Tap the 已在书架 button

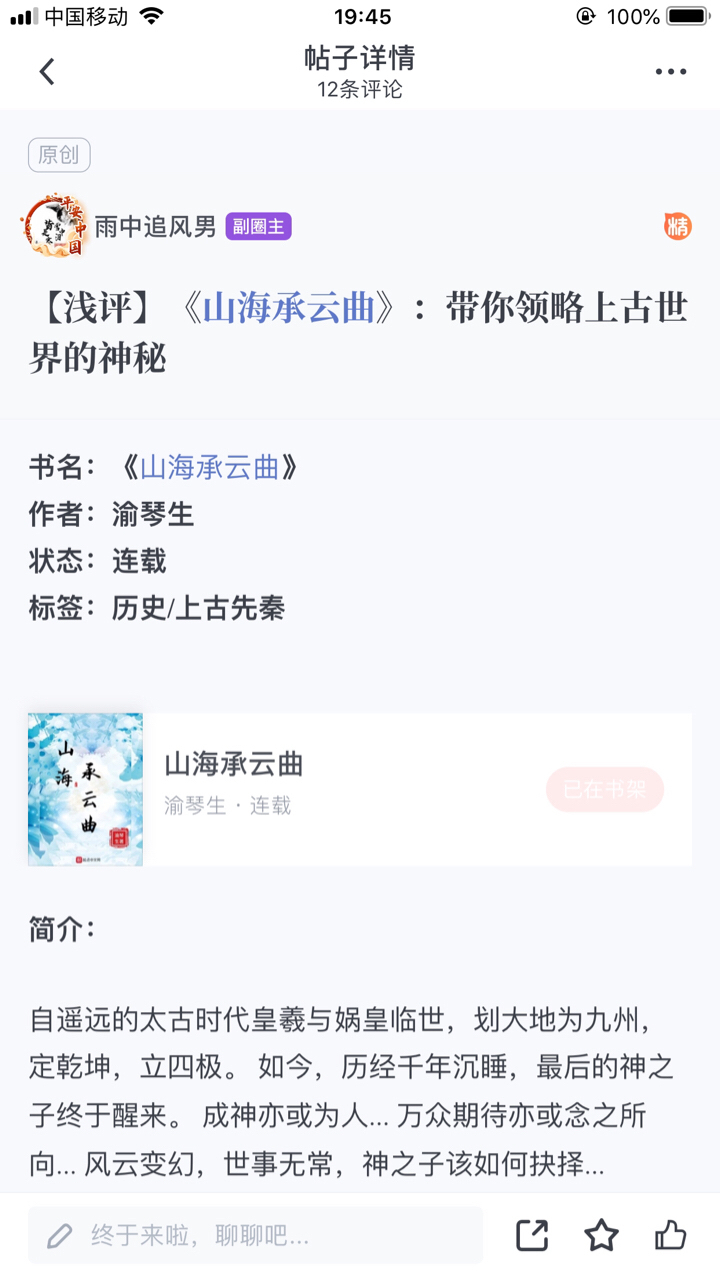click(x=604, y=789)
